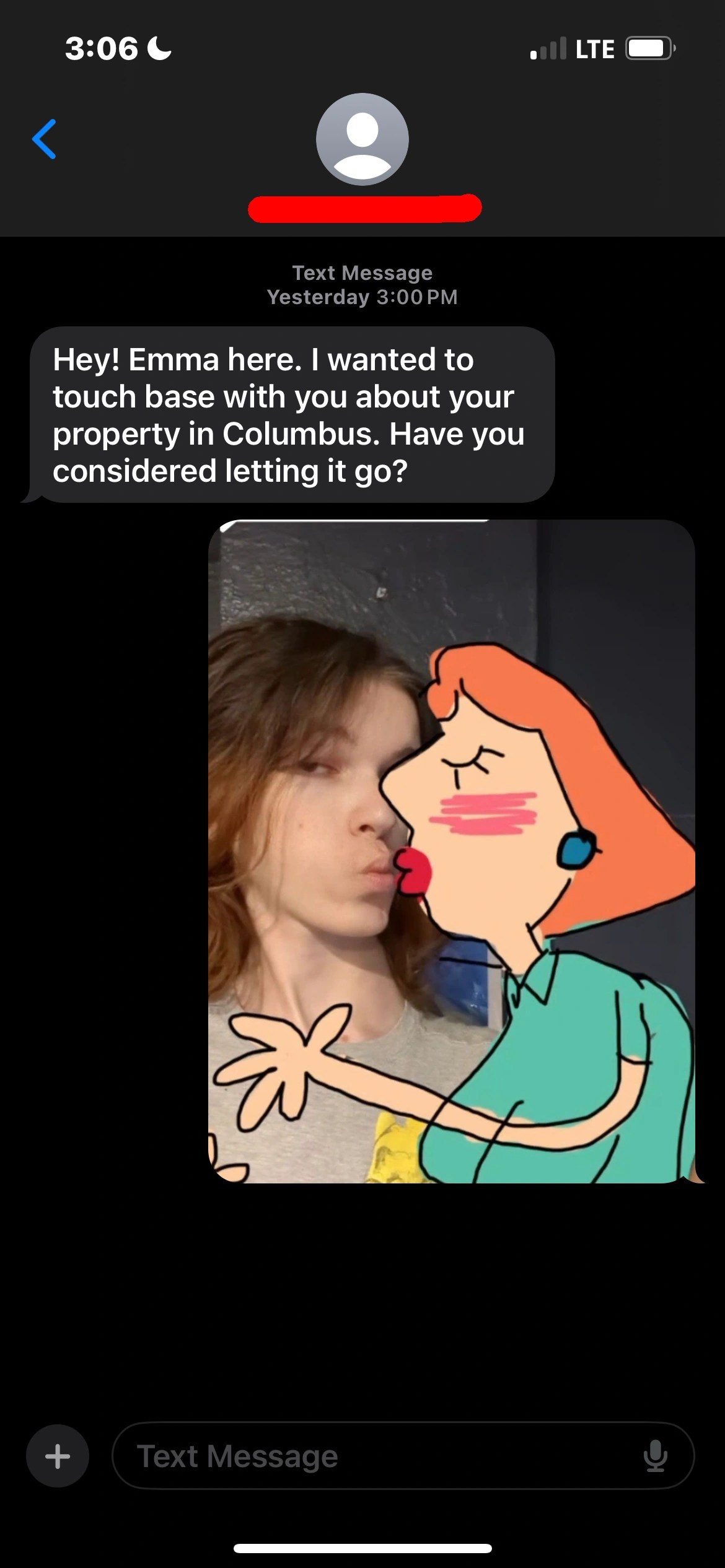Image resolution: width=725 pixels, height=1568 pixels.
Task: Open the sent cartoon kiss image
Action: 451,852
